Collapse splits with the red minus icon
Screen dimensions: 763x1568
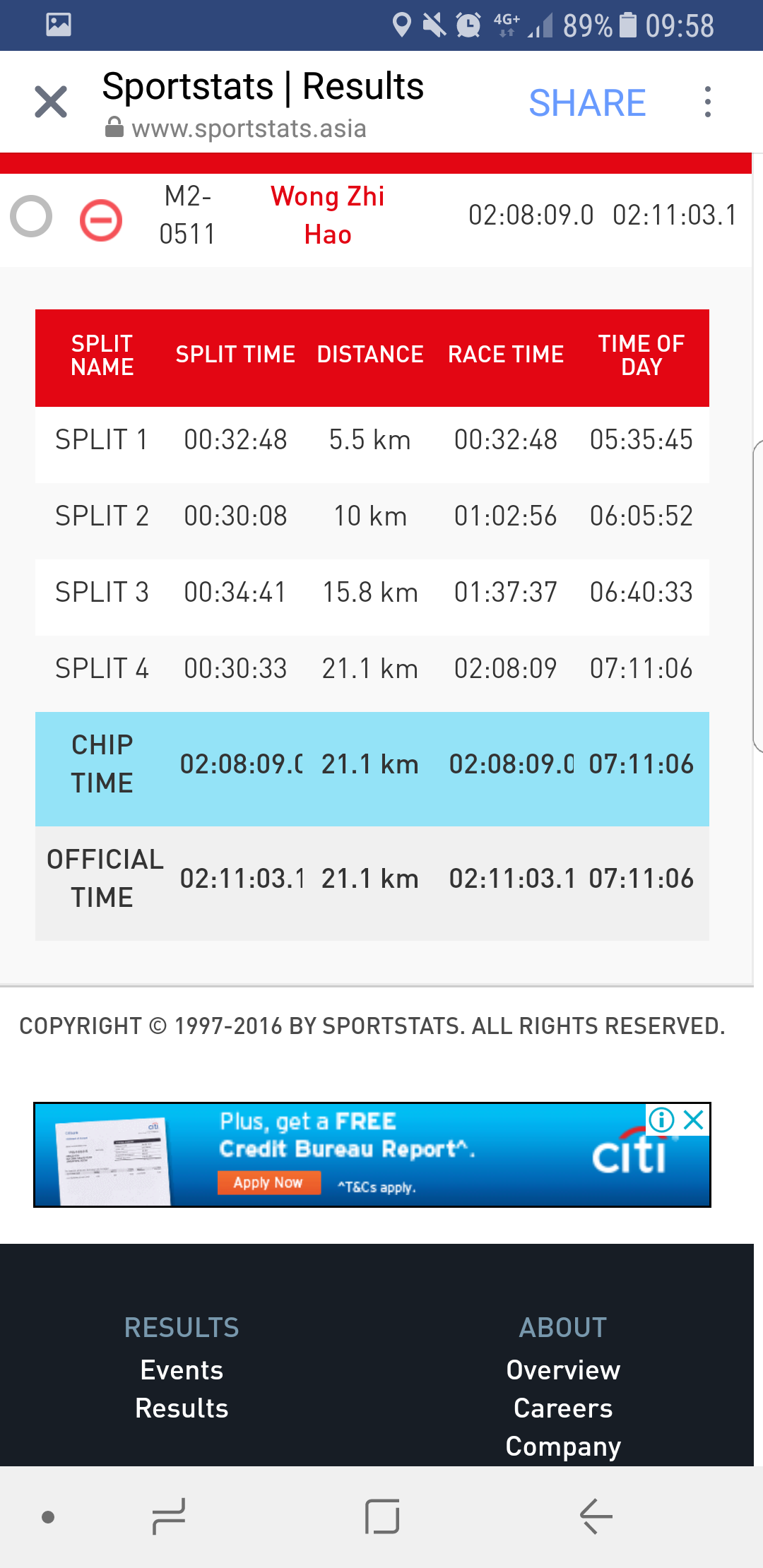tap(101, 220)
